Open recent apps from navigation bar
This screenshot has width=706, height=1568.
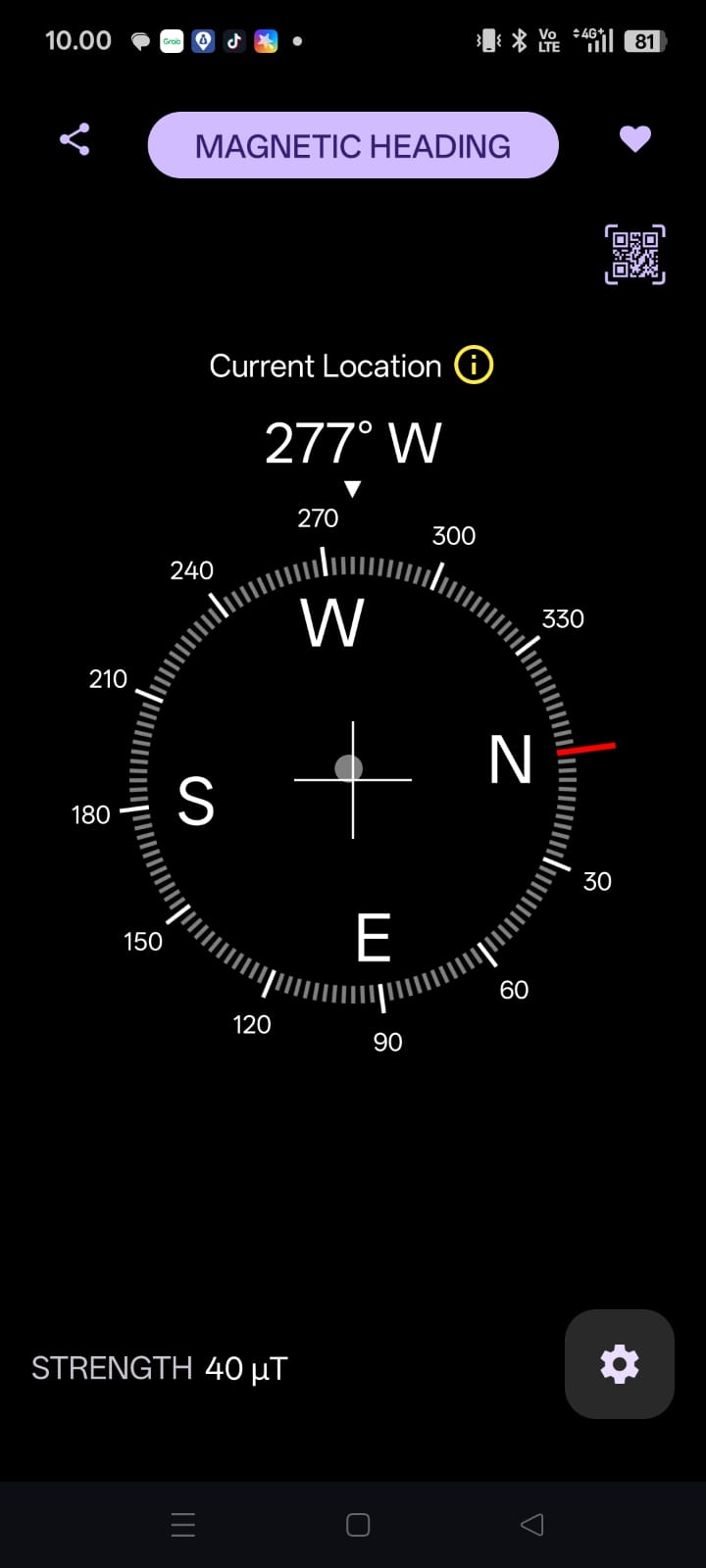183,1524
